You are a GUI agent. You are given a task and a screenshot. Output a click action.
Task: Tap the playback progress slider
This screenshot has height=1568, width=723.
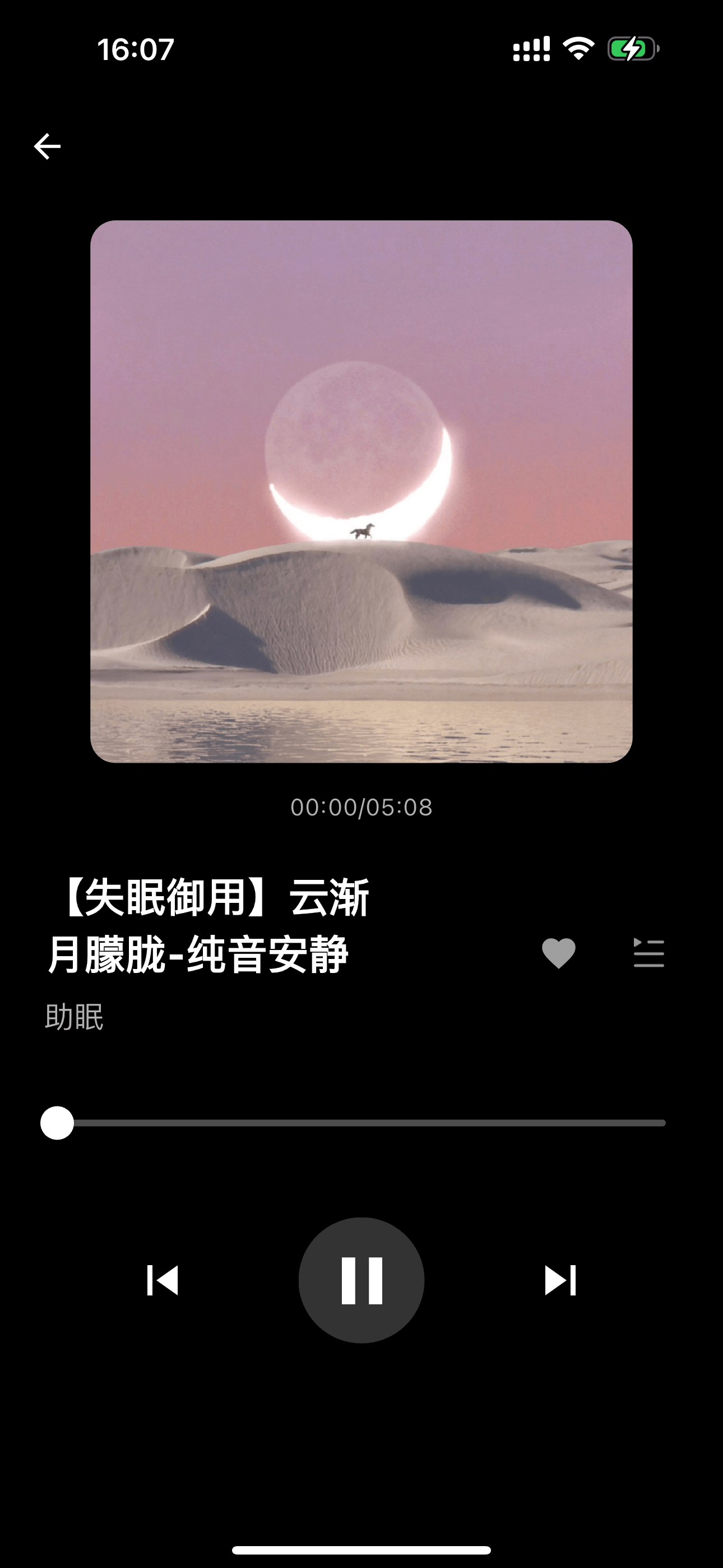point(361,1123)
